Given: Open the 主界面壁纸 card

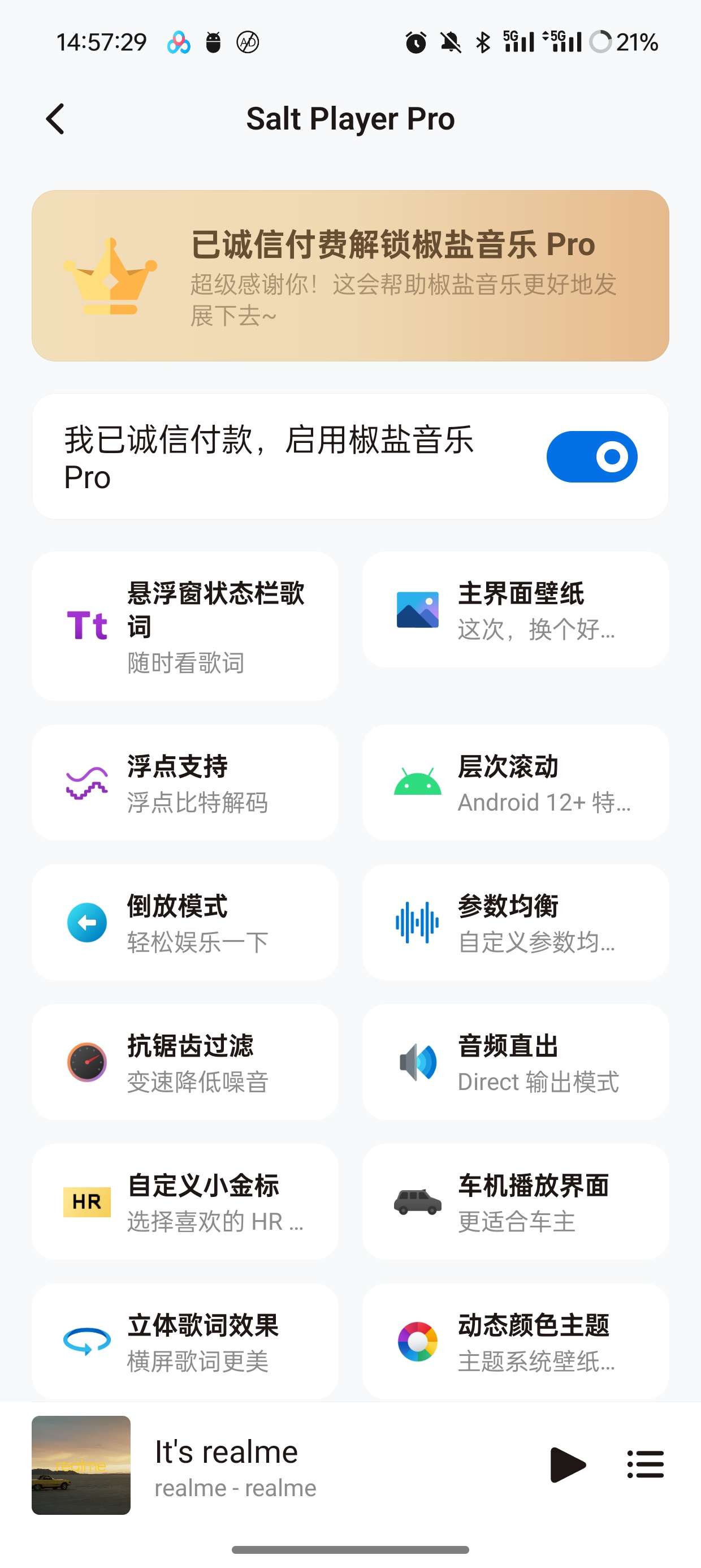Looking at the screenshot, I should 516,610.
